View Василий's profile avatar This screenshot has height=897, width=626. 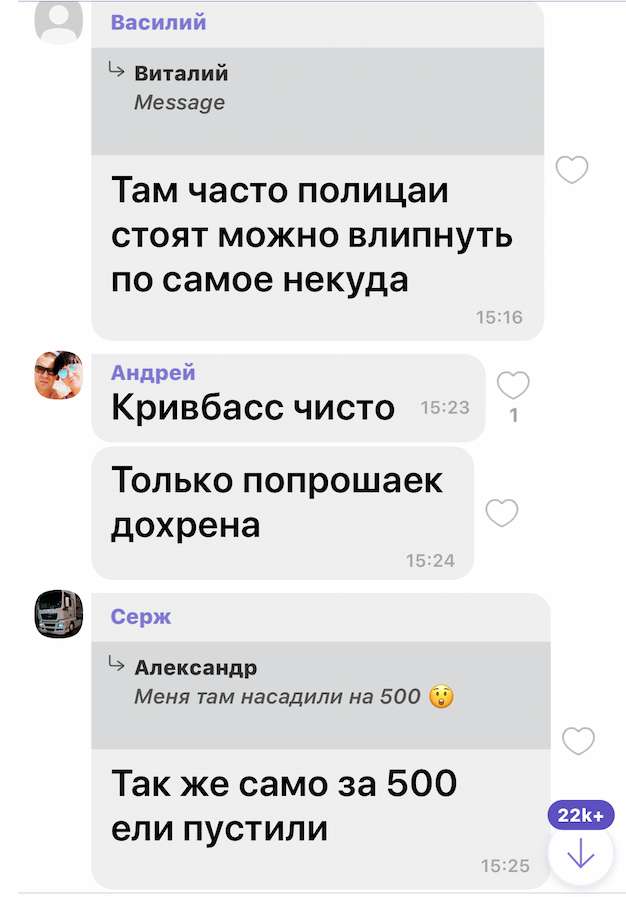click(x=58, y=21)
